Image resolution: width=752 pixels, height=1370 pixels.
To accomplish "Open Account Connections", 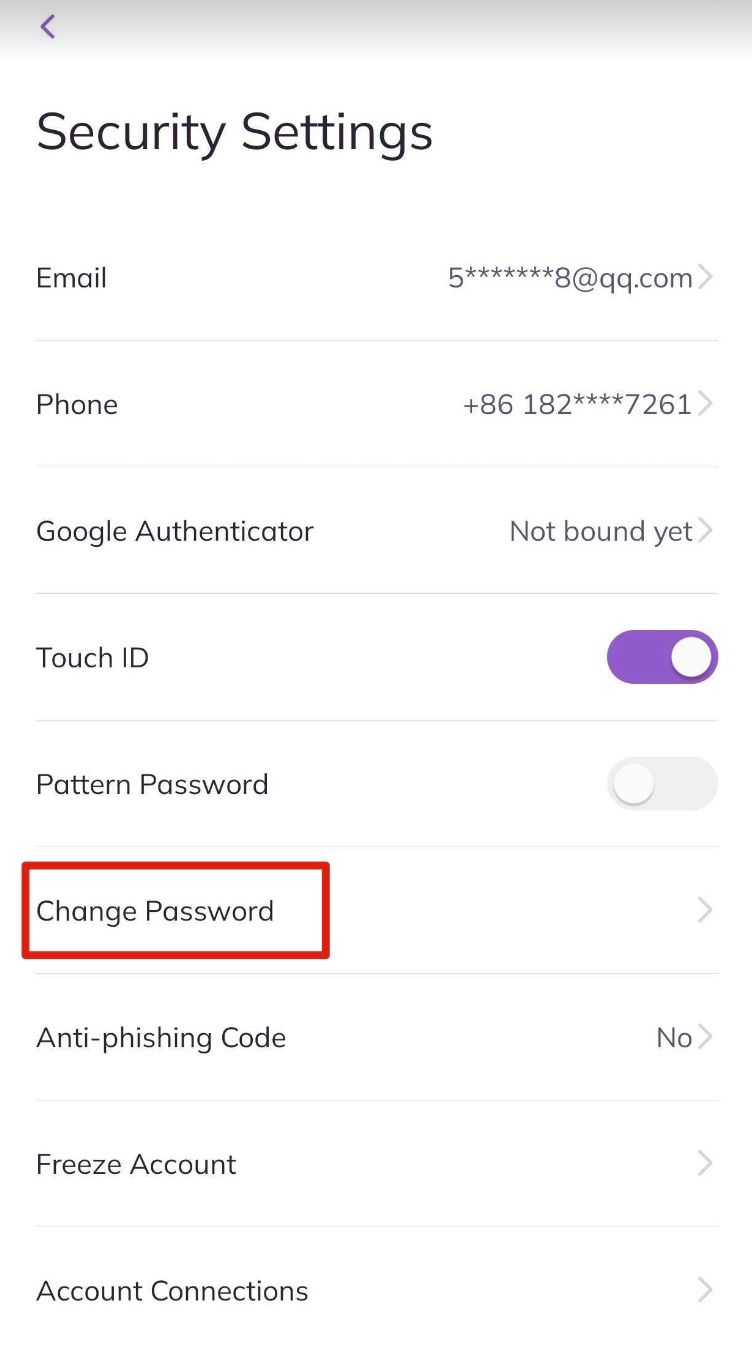I will (x=376, y=1291).
